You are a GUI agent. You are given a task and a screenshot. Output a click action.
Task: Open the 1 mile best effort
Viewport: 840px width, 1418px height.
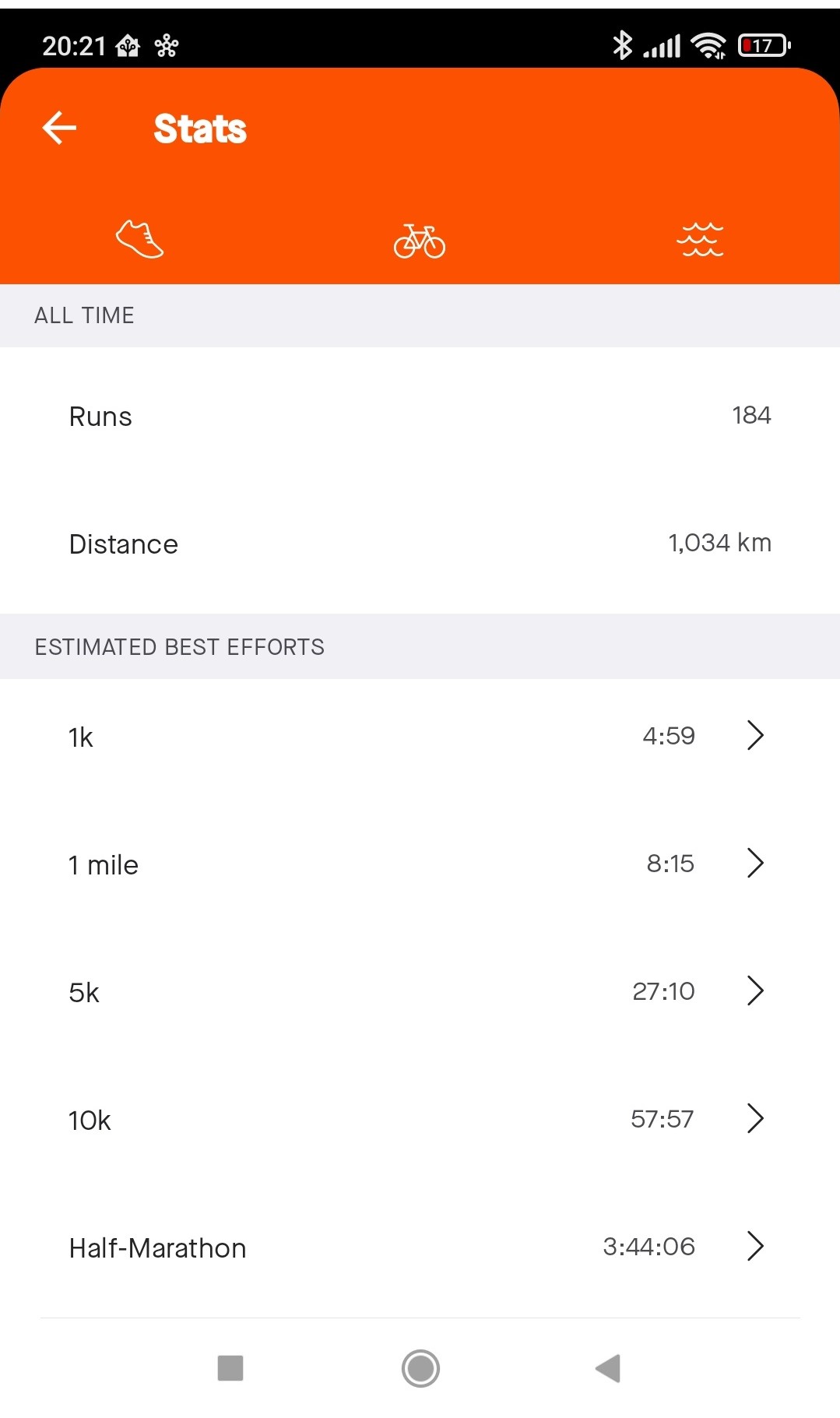tap(420, 864)
